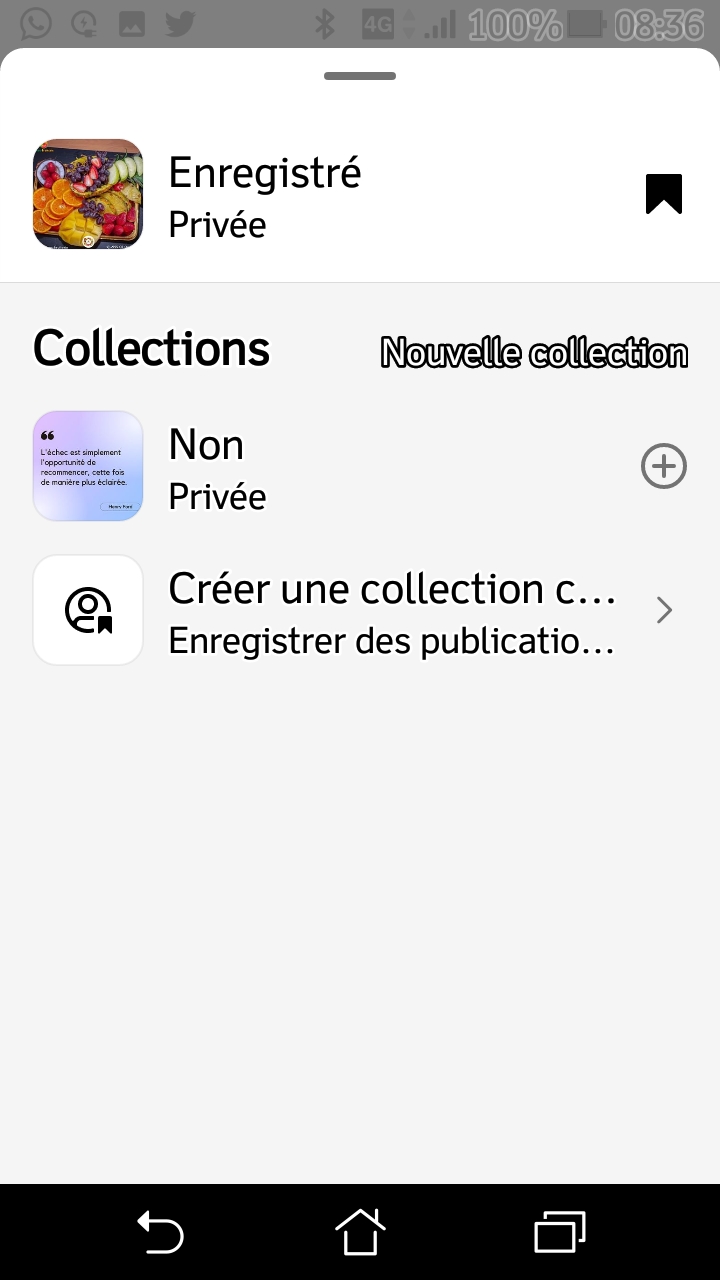Tap the saved post thumbnail beside Enregistré
The width and height of the screenshot is (720, 1280).
[88, 194]
